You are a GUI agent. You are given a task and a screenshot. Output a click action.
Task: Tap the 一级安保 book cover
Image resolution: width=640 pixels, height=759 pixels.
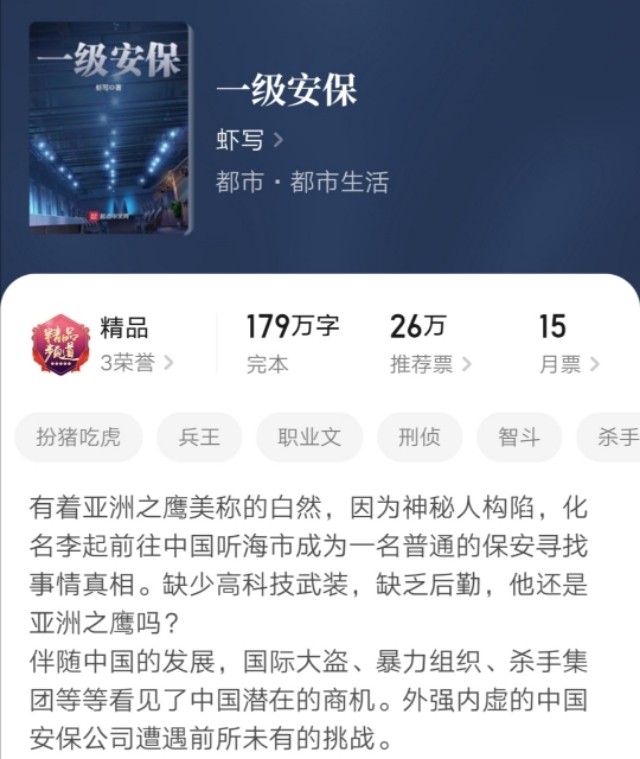pos(110,128)
